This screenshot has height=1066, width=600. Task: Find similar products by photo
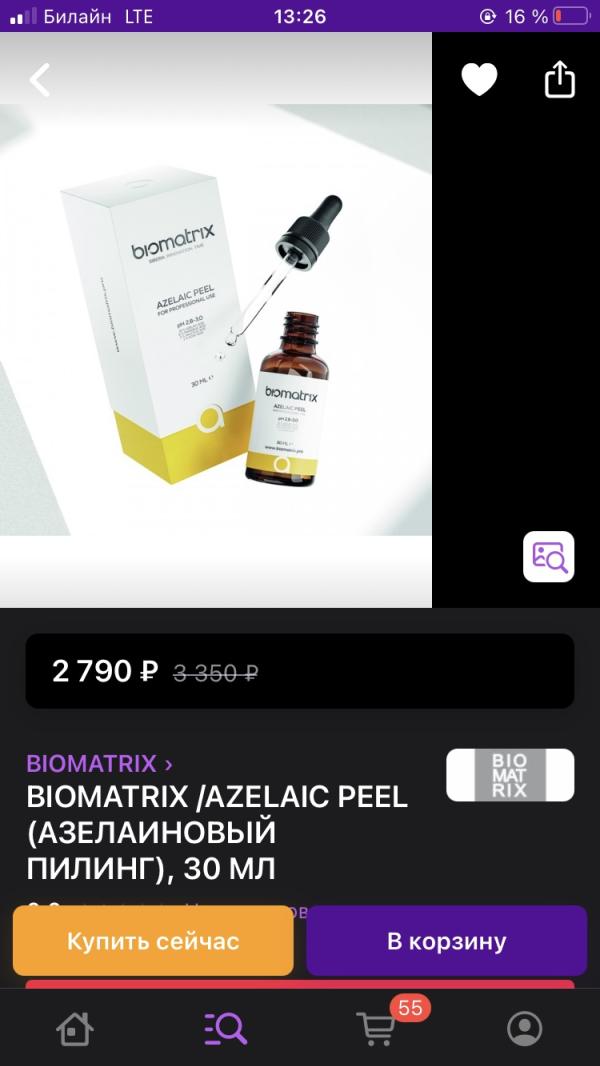pos(549,556)
